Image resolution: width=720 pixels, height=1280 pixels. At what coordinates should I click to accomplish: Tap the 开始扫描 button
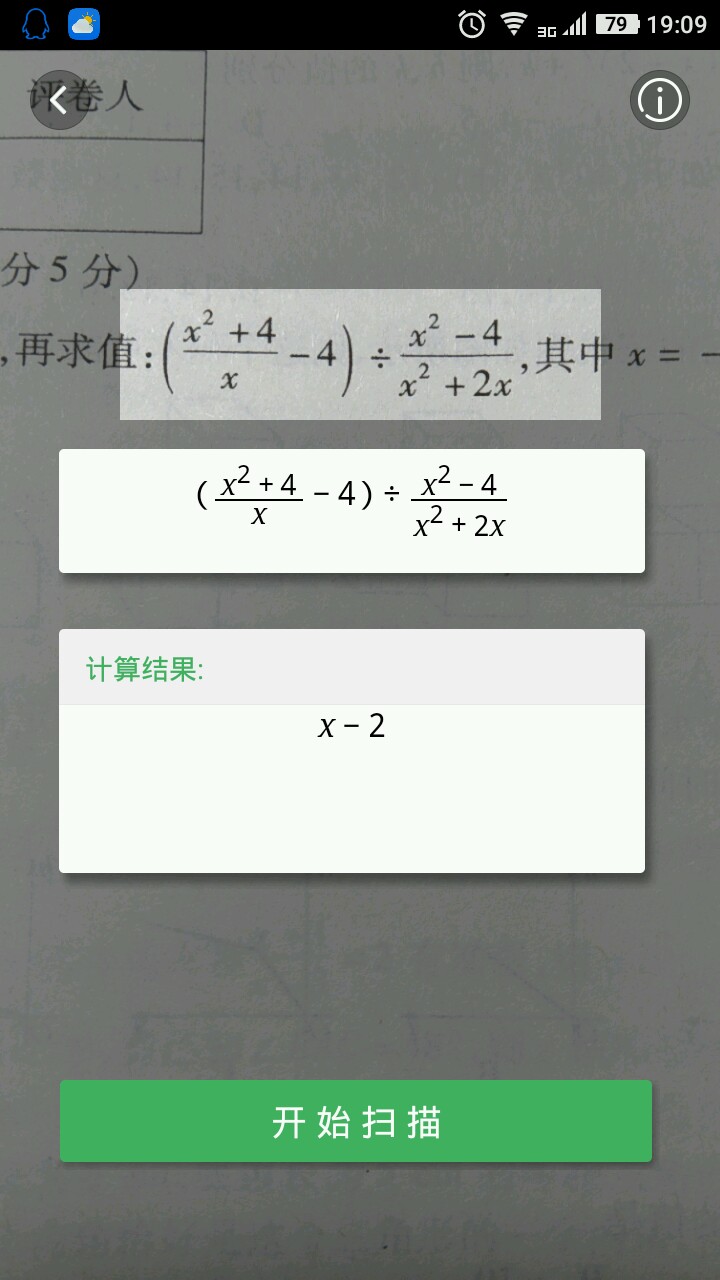(356, 1122)
